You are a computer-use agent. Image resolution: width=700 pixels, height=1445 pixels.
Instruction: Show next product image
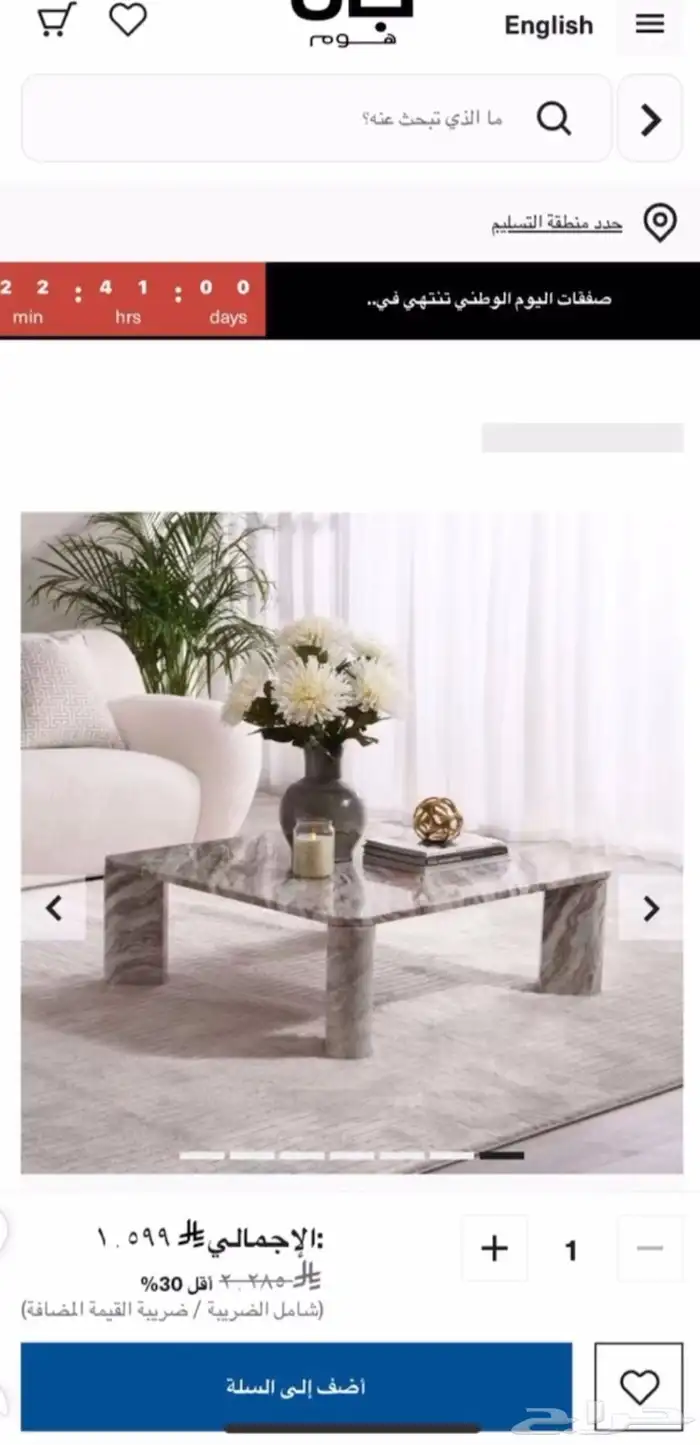coord(651,908)
